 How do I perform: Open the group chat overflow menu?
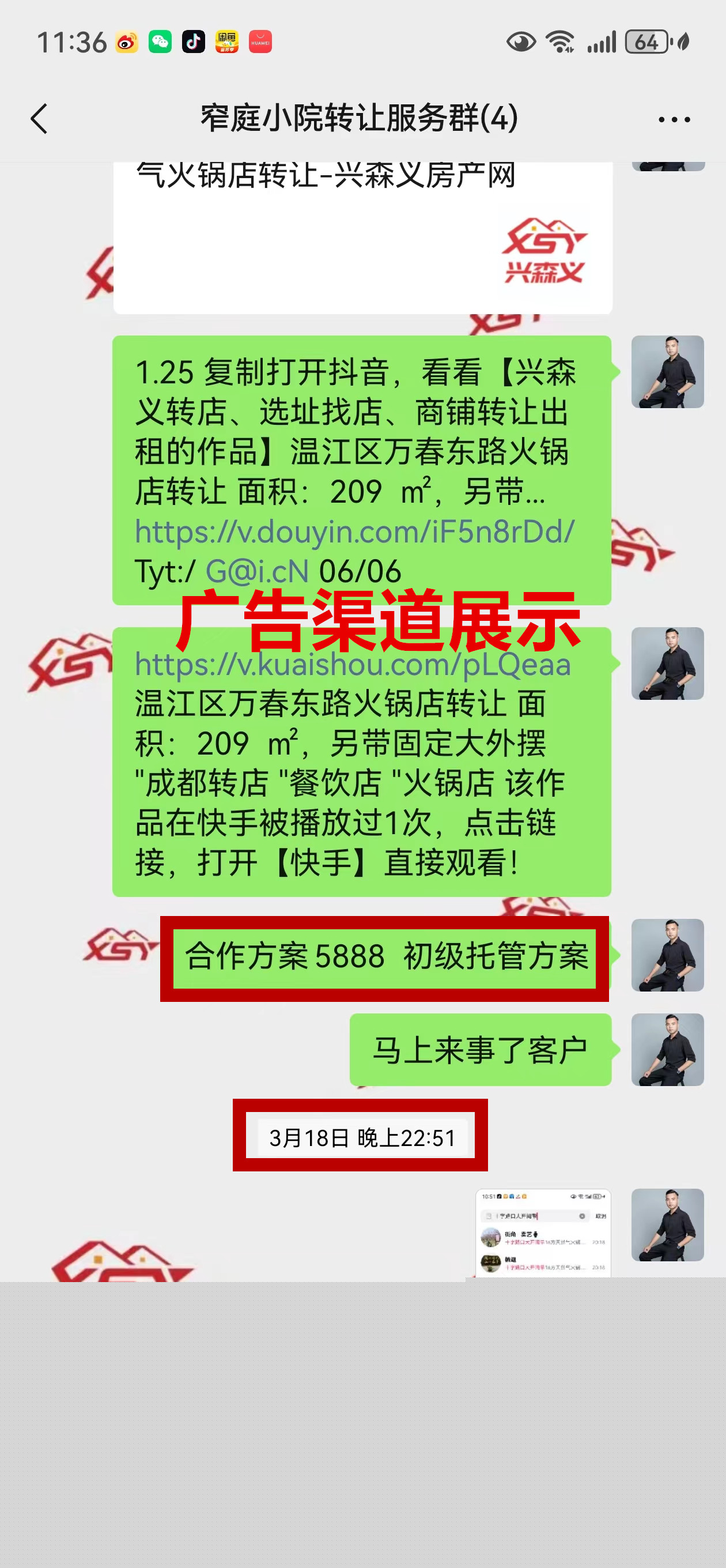(x=674, y=120)
